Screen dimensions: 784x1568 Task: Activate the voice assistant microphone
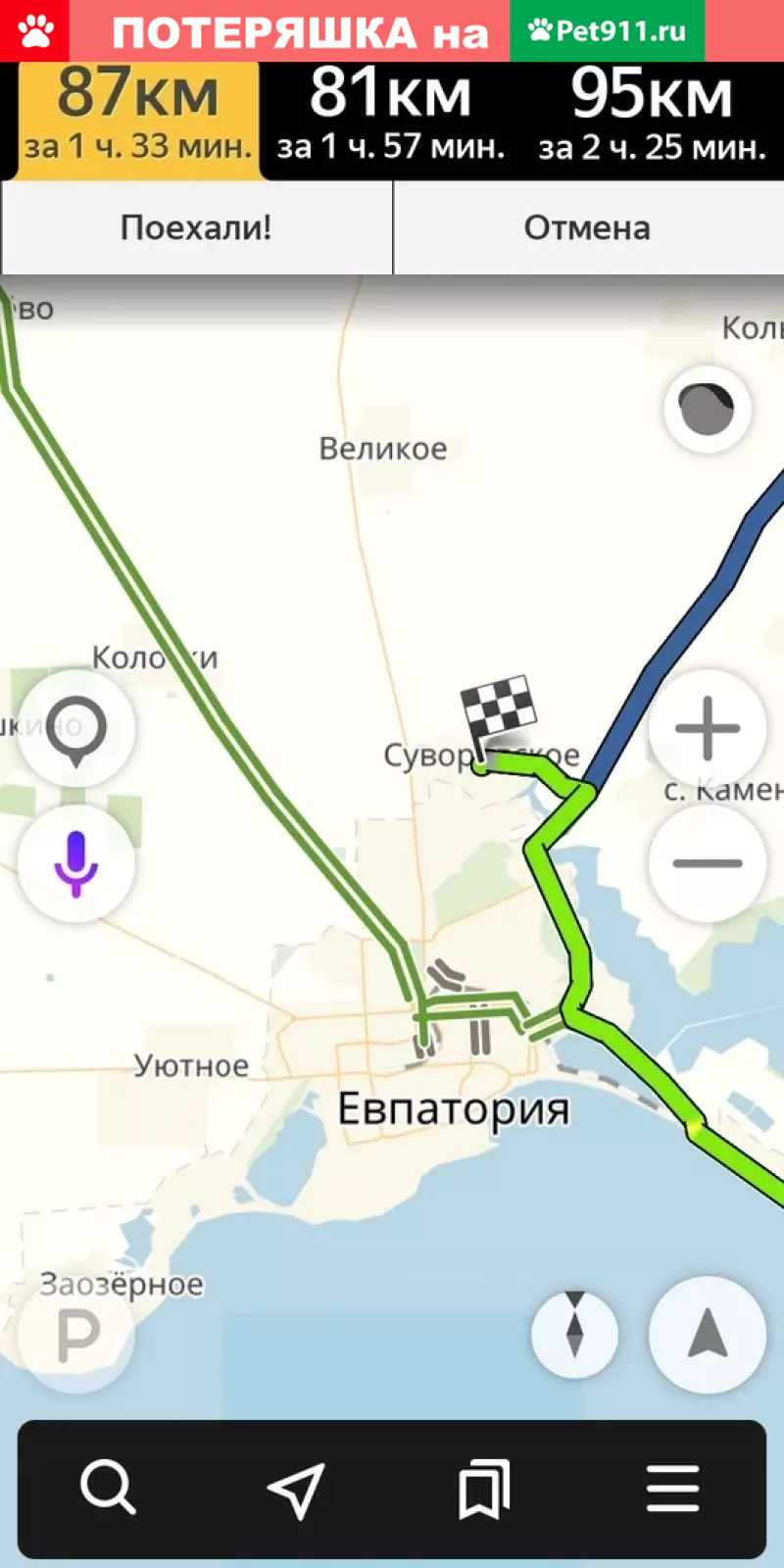[x=75, y=863]
